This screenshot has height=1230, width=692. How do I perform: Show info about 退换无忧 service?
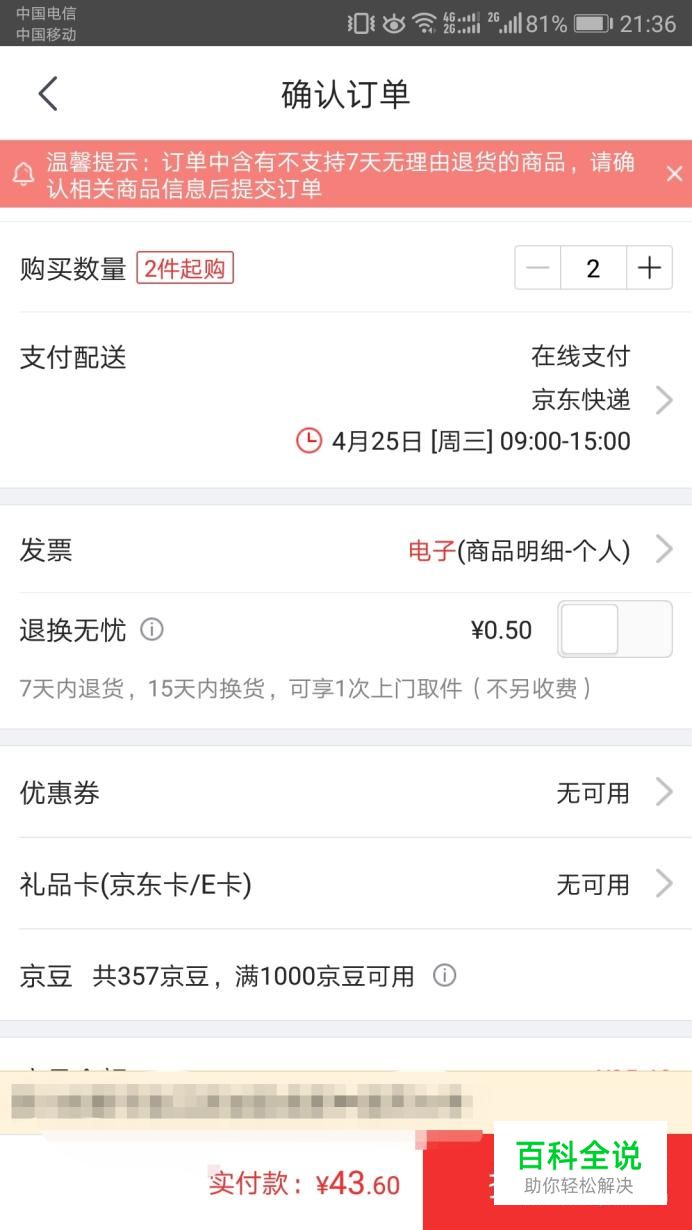pyautogui.click(x=152, y=630)
